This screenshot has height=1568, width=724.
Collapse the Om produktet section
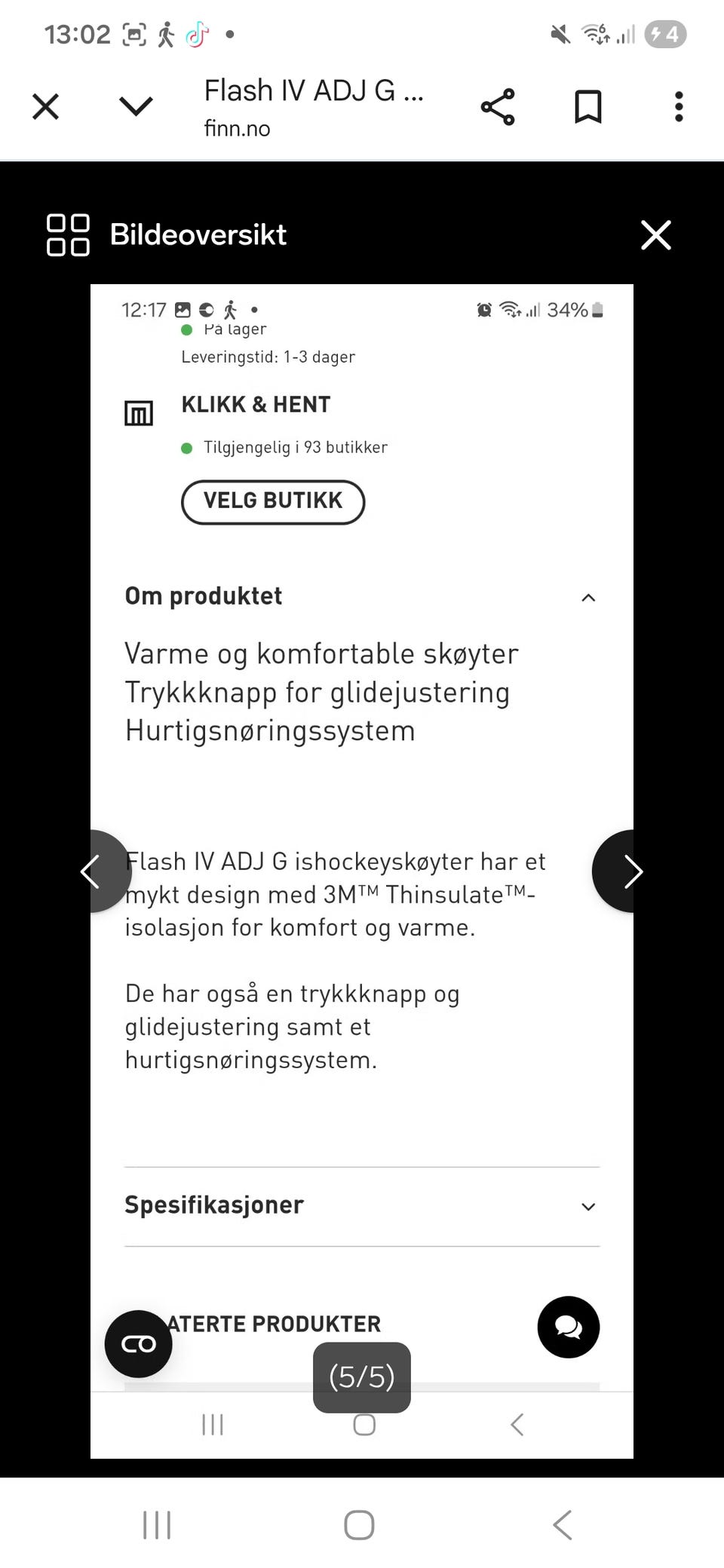tap(589, 597)
